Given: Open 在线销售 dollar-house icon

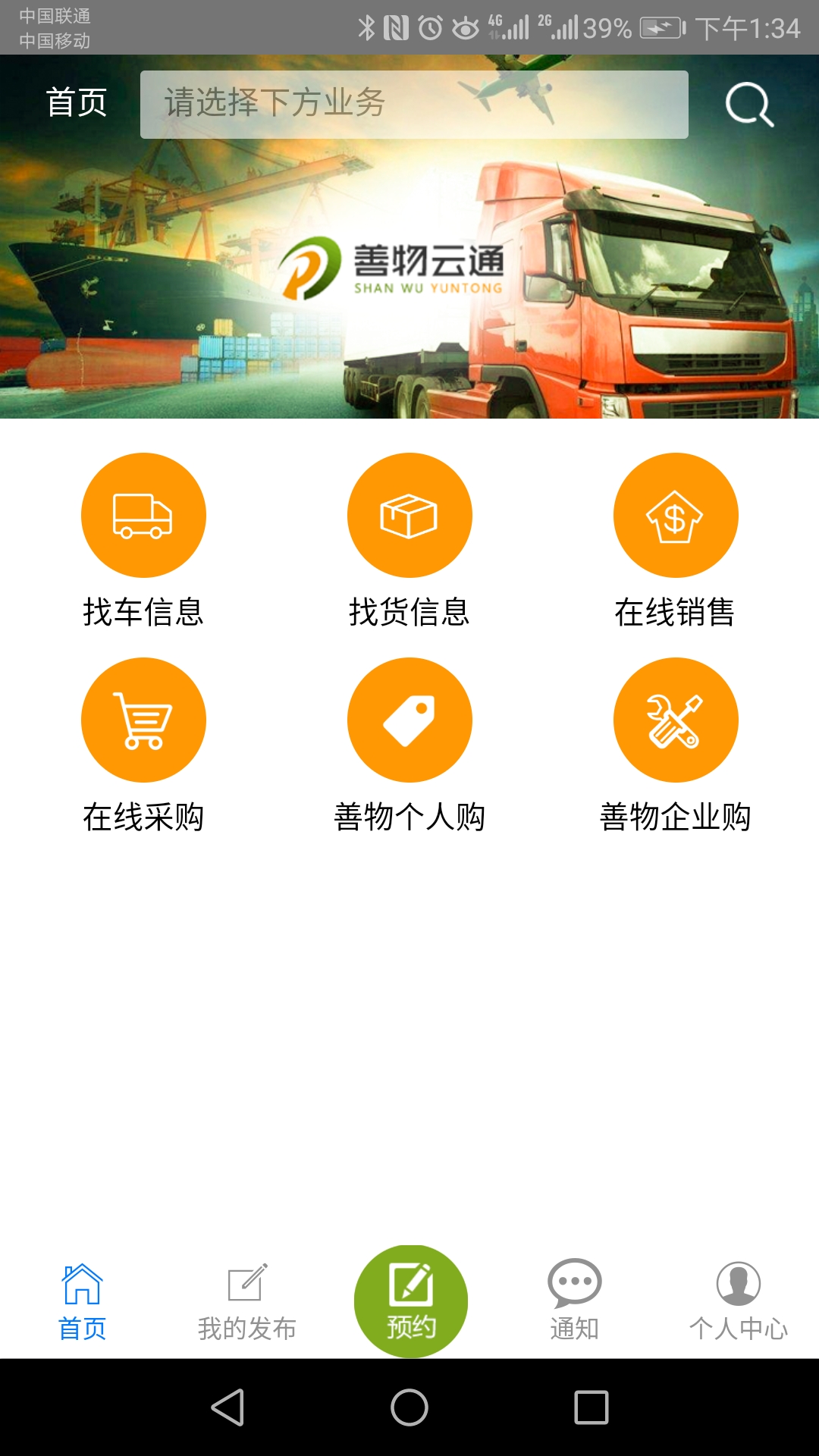Looking at the screenshot, I should coord(675,514).
